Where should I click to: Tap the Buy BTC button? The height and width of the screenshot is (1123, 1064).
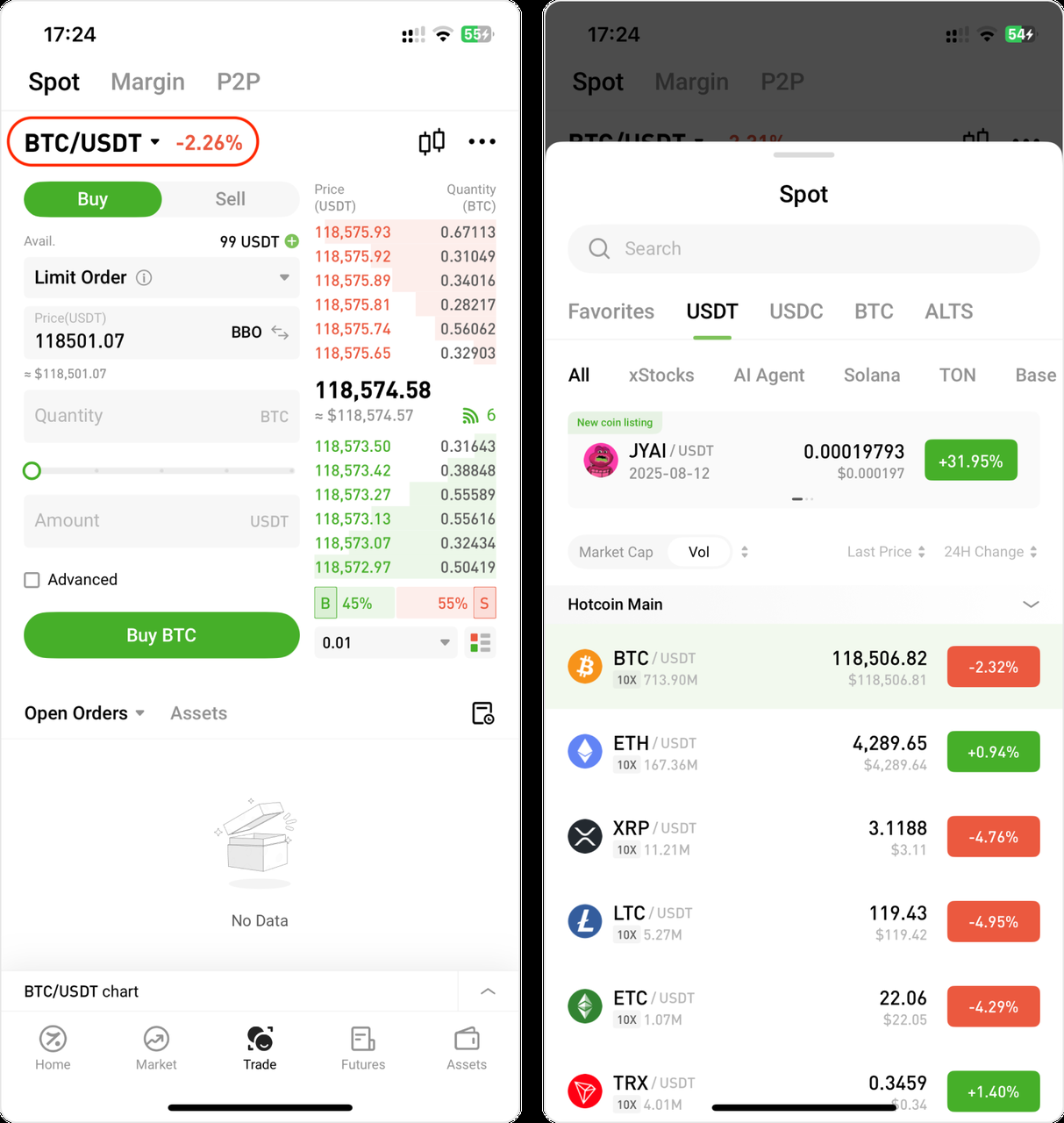161,635
